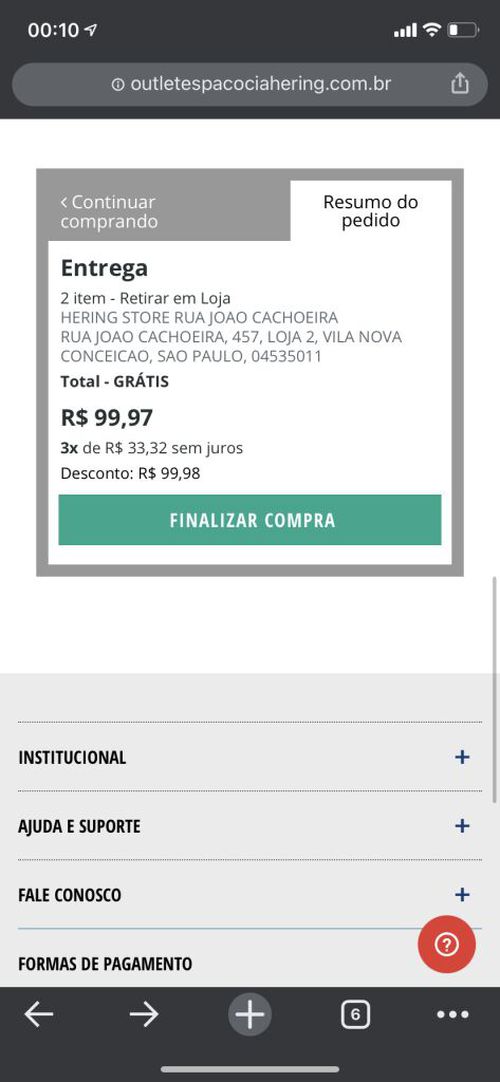Viewport: 500px width, 1082px height.
Task: Open the browser overflow menu
Action: click(453, 1014)
